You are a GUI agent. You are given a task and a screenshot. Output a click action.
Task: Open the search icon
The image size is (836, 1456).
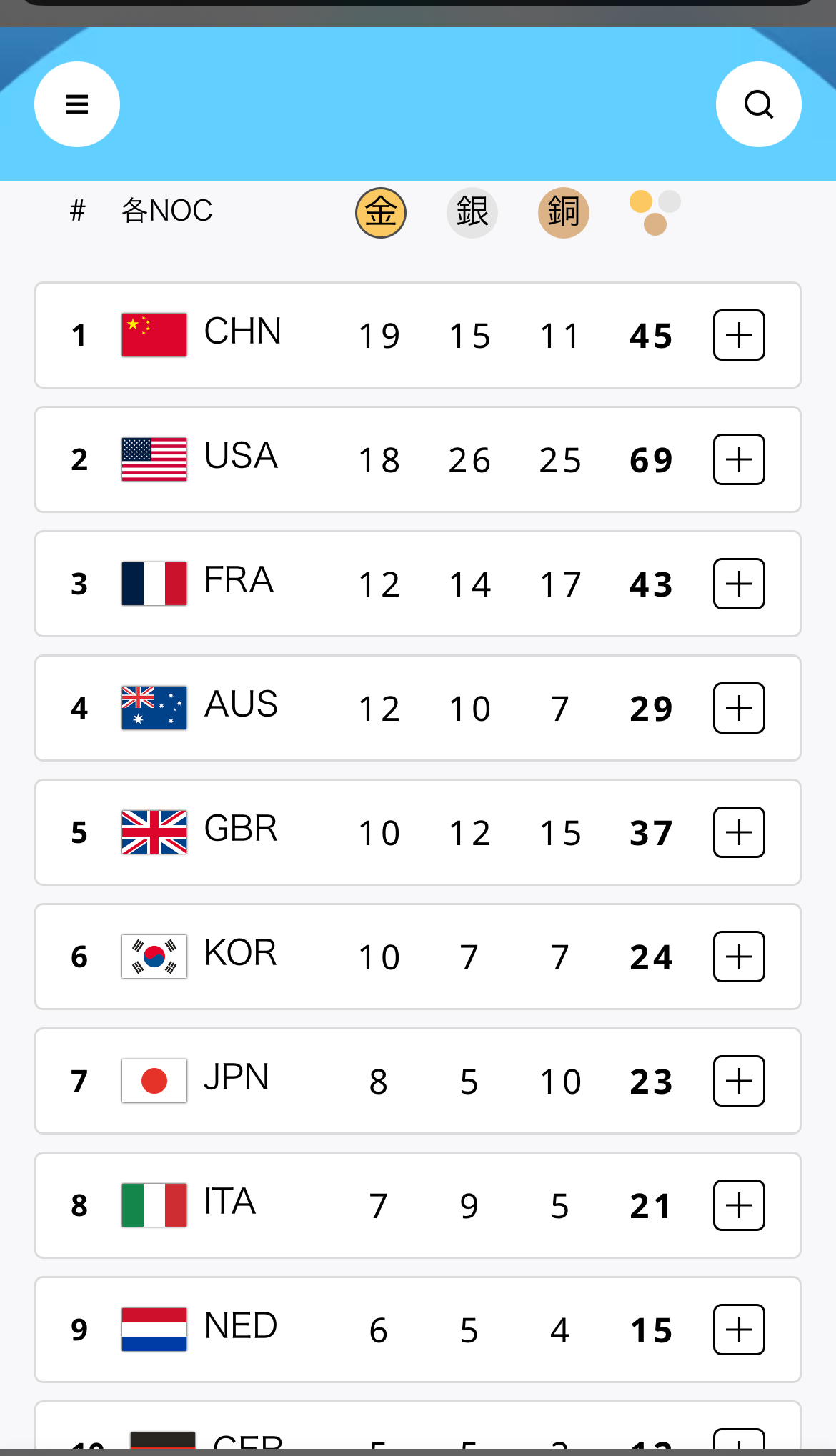758,104
